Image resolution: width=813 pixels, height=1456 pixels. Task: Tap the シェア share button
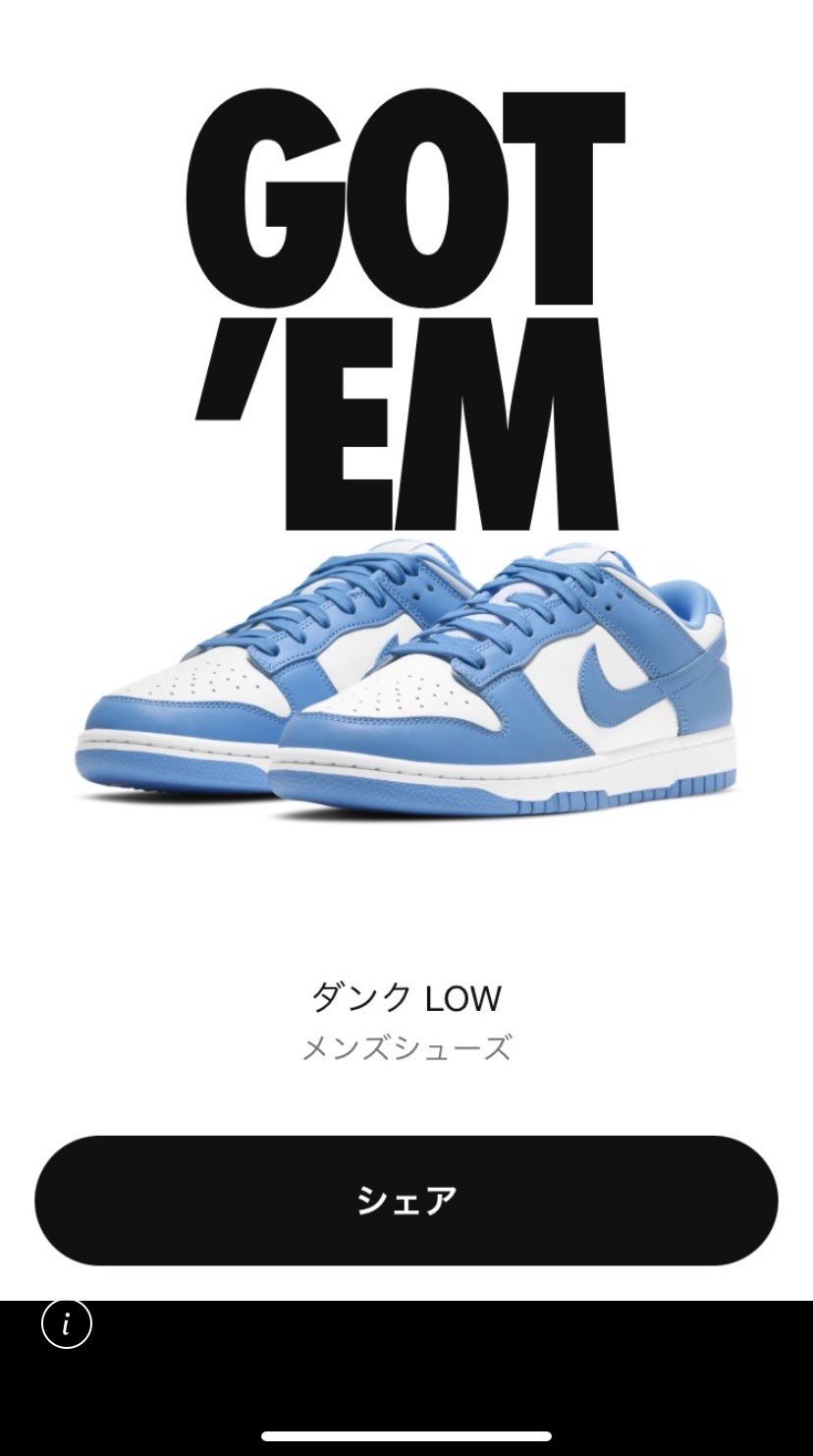point(406,1200)
